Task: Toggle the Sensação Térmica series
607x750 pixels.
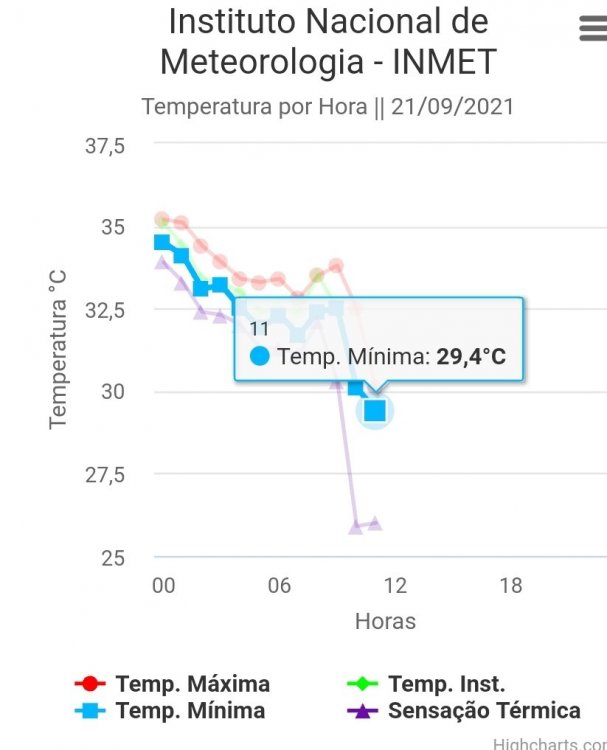Action: coord(484,711)
